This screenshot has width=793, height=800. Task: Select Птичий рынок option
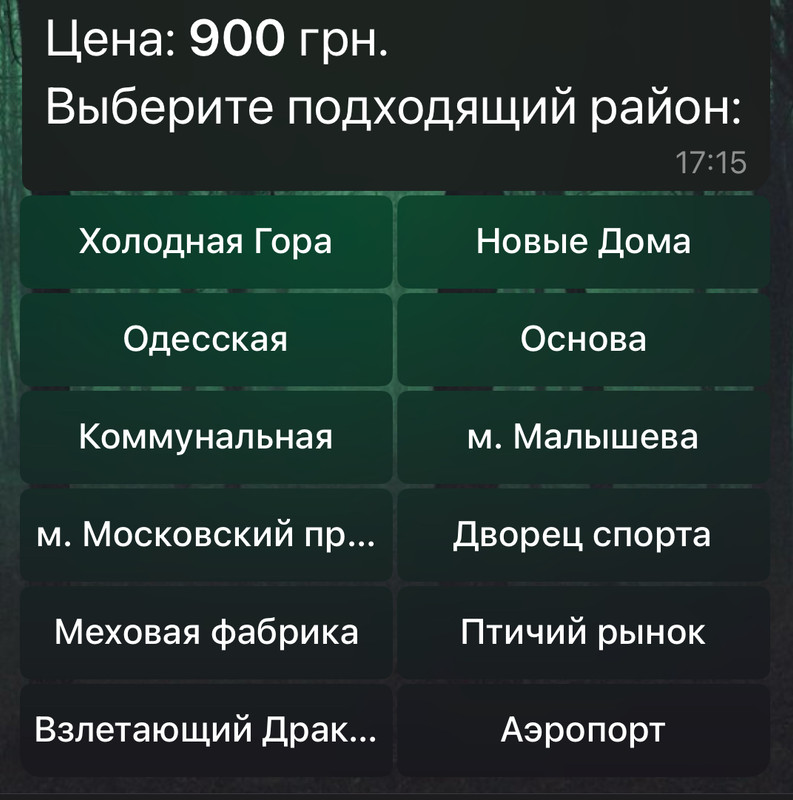point(583,633)
